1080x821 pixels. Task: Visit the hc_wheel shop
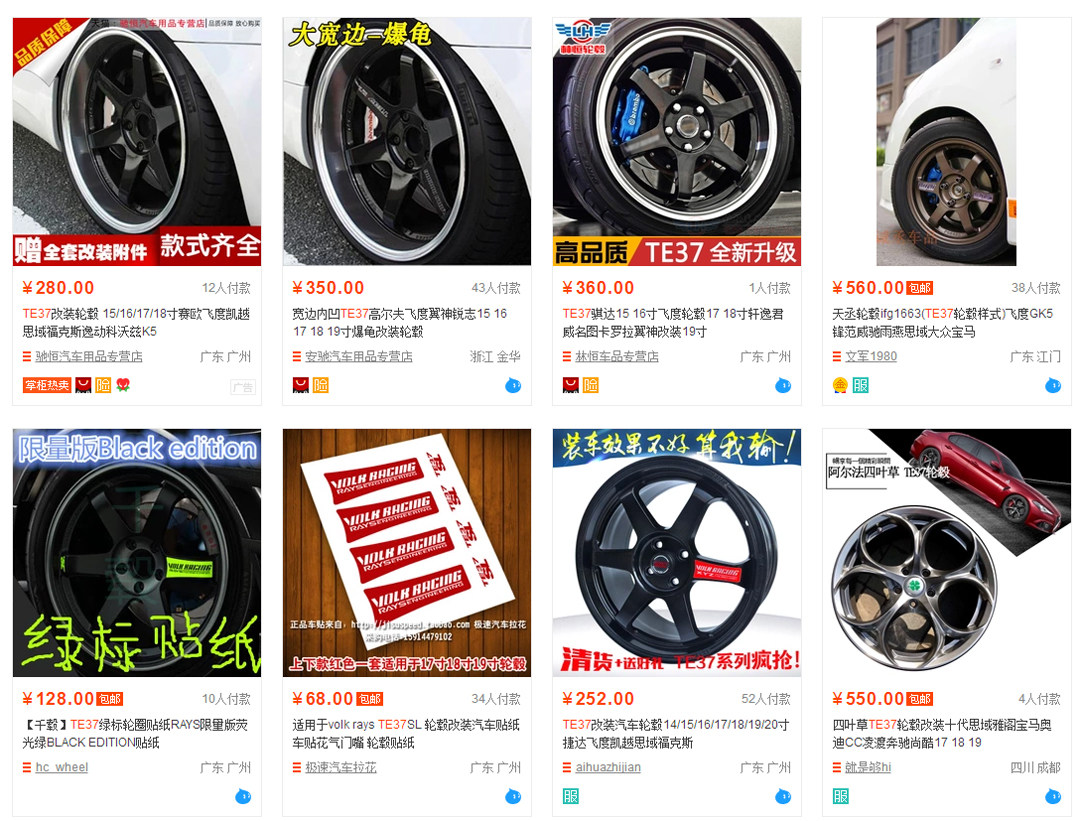[x=62, y=768]
